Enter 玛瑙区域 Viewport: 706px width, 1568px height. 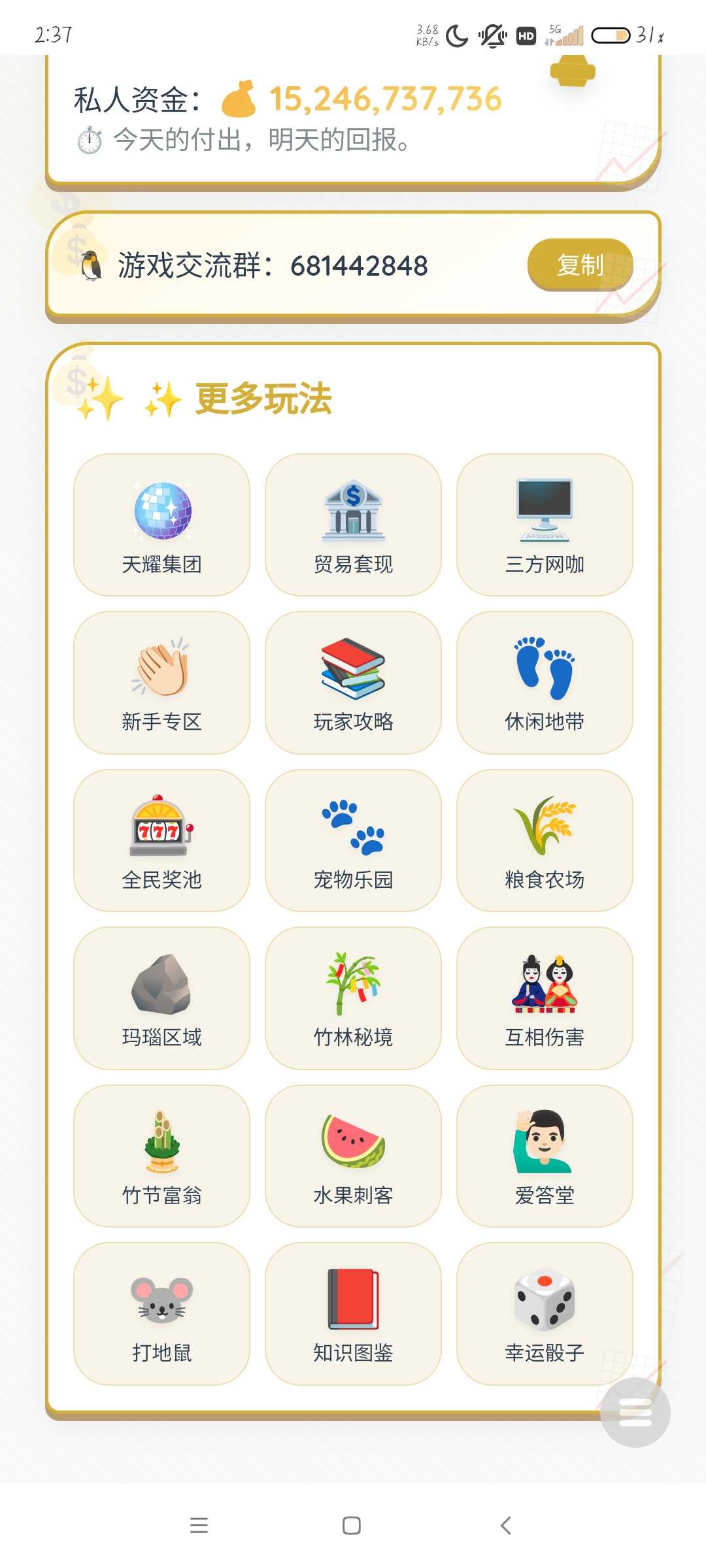click(161, 998)
